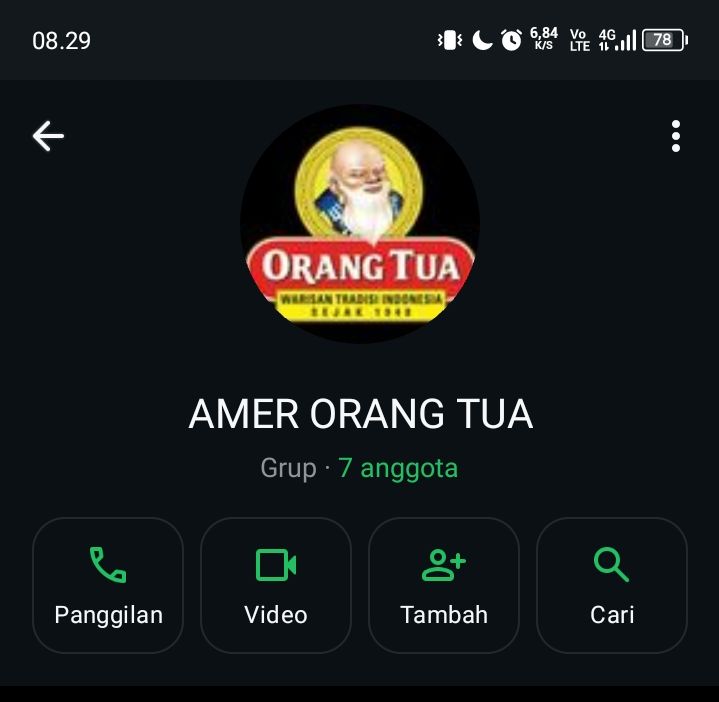This screenshot has height=702, width=719.
Task: Go back using the arrow icon
Action: coord(48,136)
